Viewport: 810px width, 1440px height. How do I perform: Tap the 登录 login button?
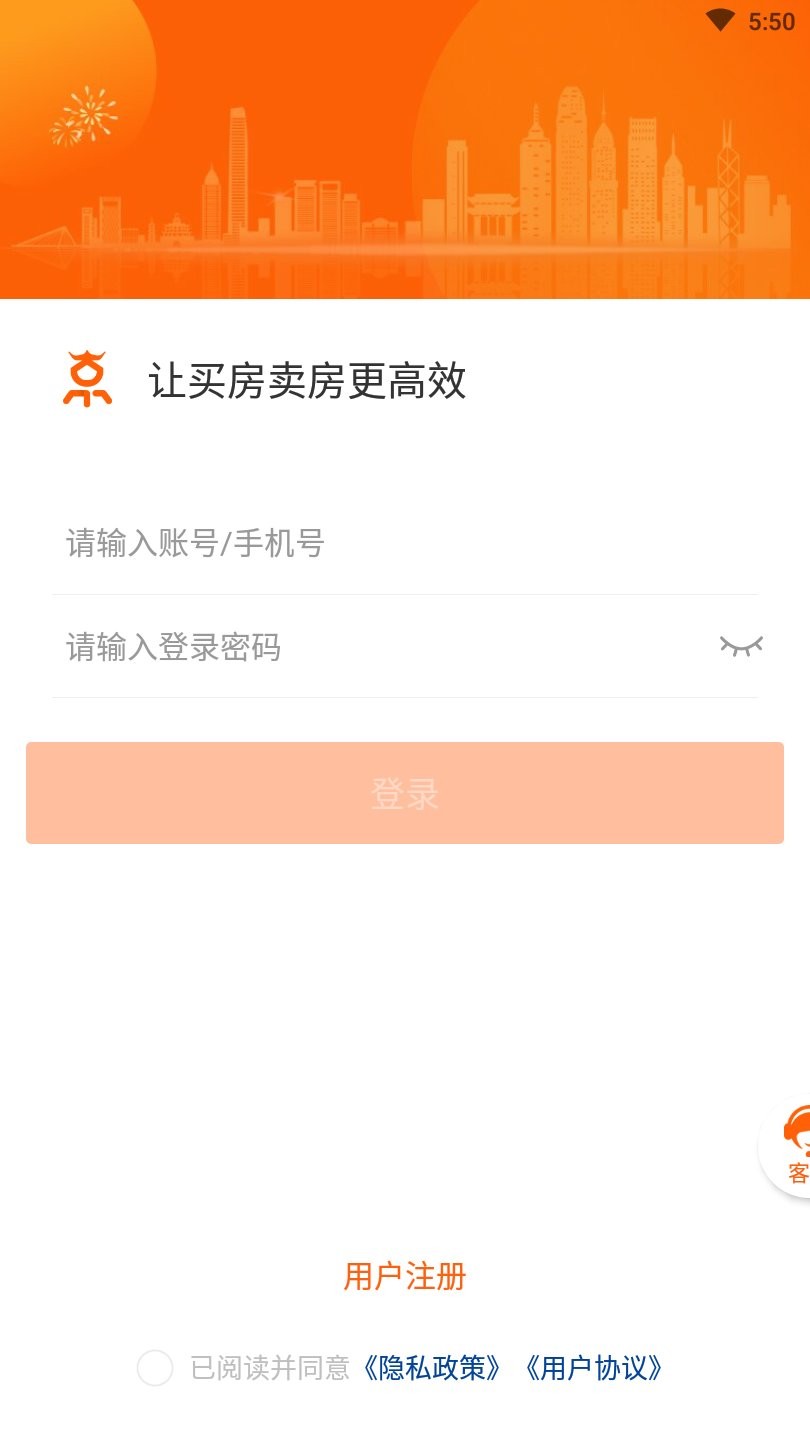coord(405,793)
